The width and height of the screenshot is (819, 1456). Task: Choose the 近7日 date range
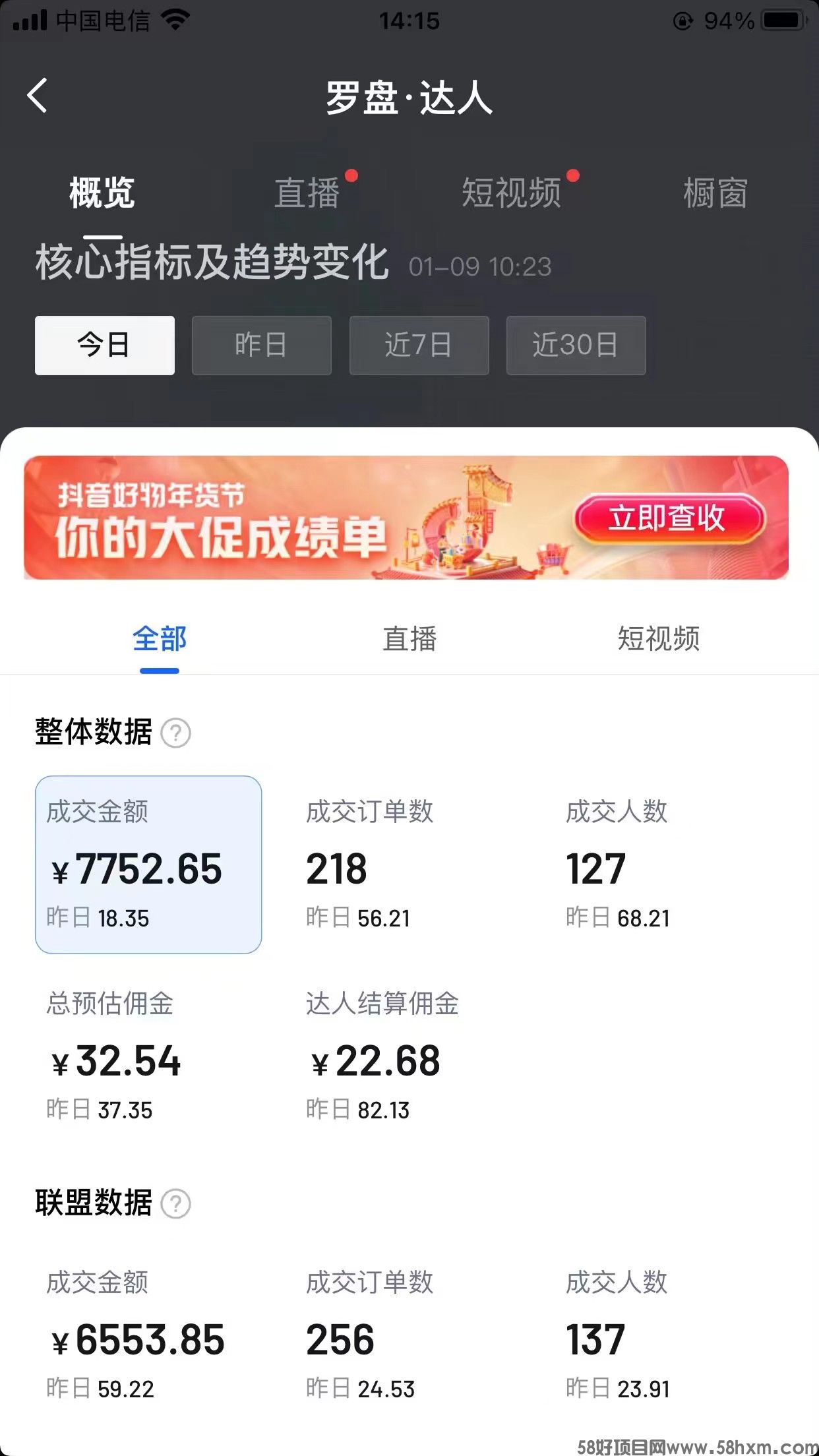[x=419, y=346]
